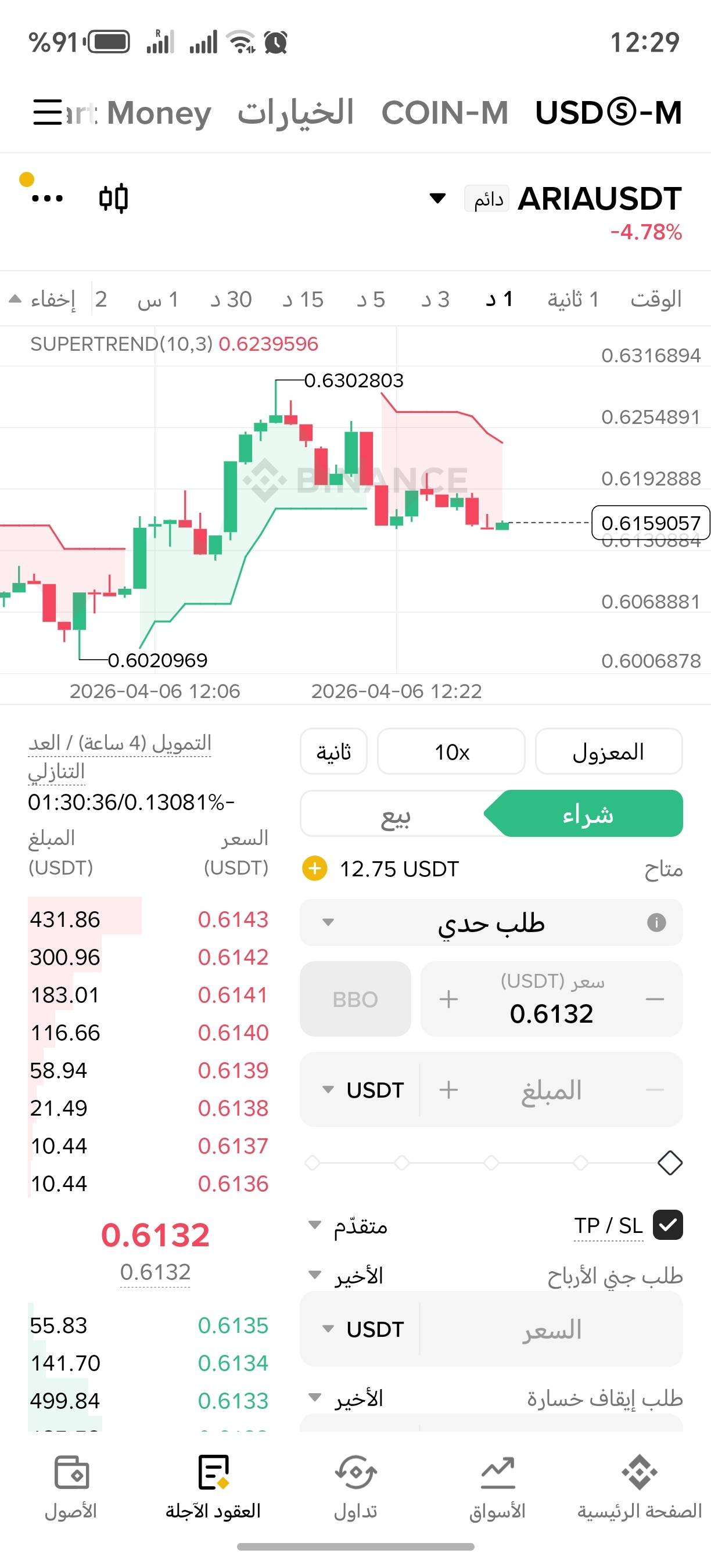Uncheck the TP / SL checkbox
This screenshot has width=711, height=1568.
pyautogui.click(x=667, y=1225)
